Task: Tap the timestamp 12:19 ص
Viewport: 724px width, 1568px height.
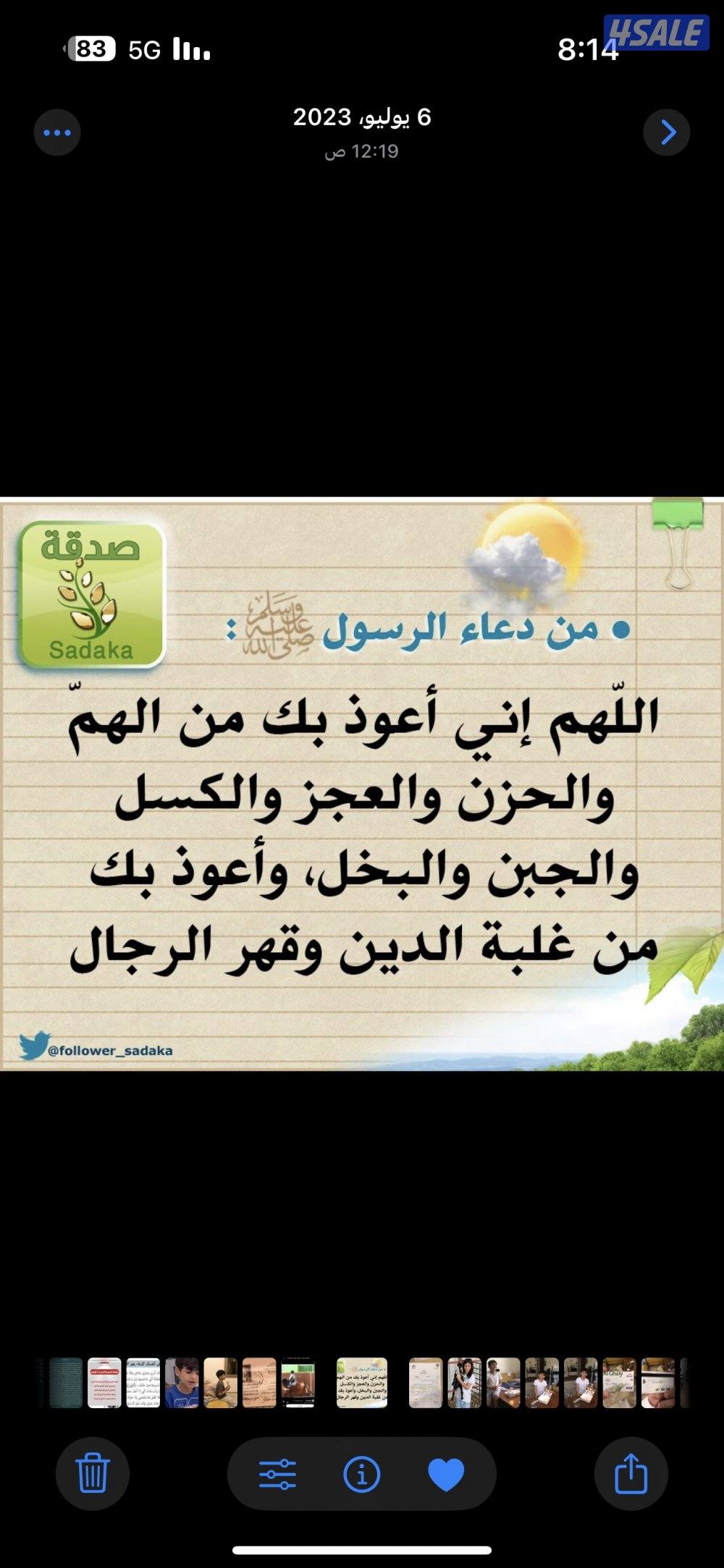Action: tap(361, 152)
